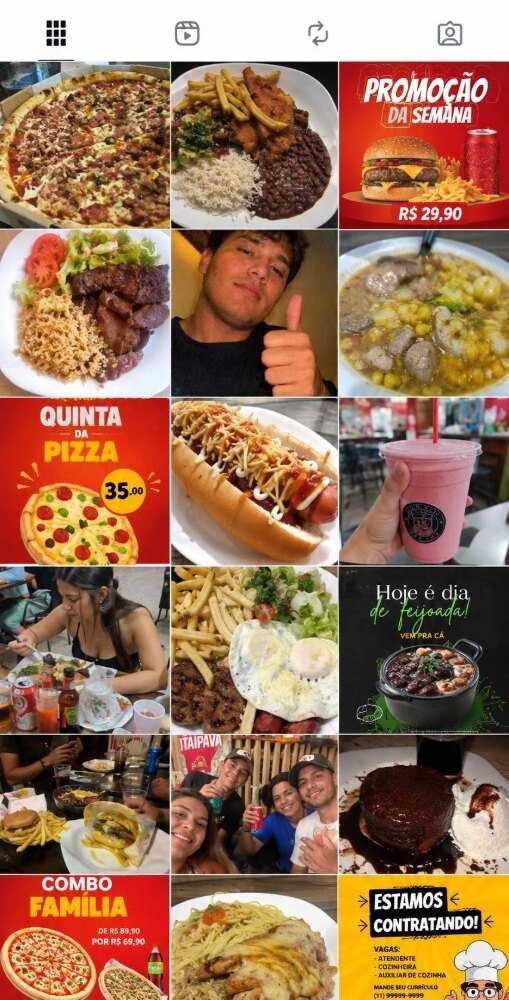The height and width of the screenshot is (1000, 509).
Task: Open the rice, beans and fries plate post
Action: tap(254, 145)
